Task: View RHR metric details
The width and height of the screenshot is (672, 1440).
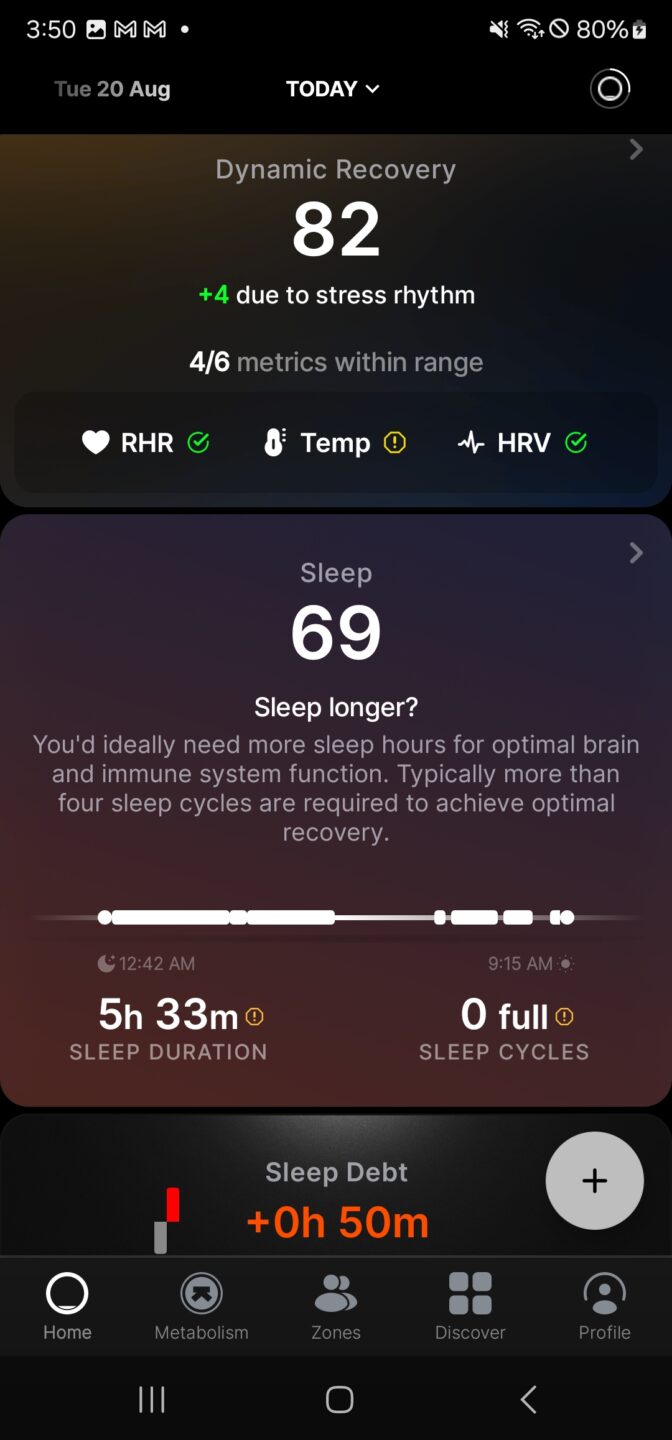Action: [x=146, y=442]
